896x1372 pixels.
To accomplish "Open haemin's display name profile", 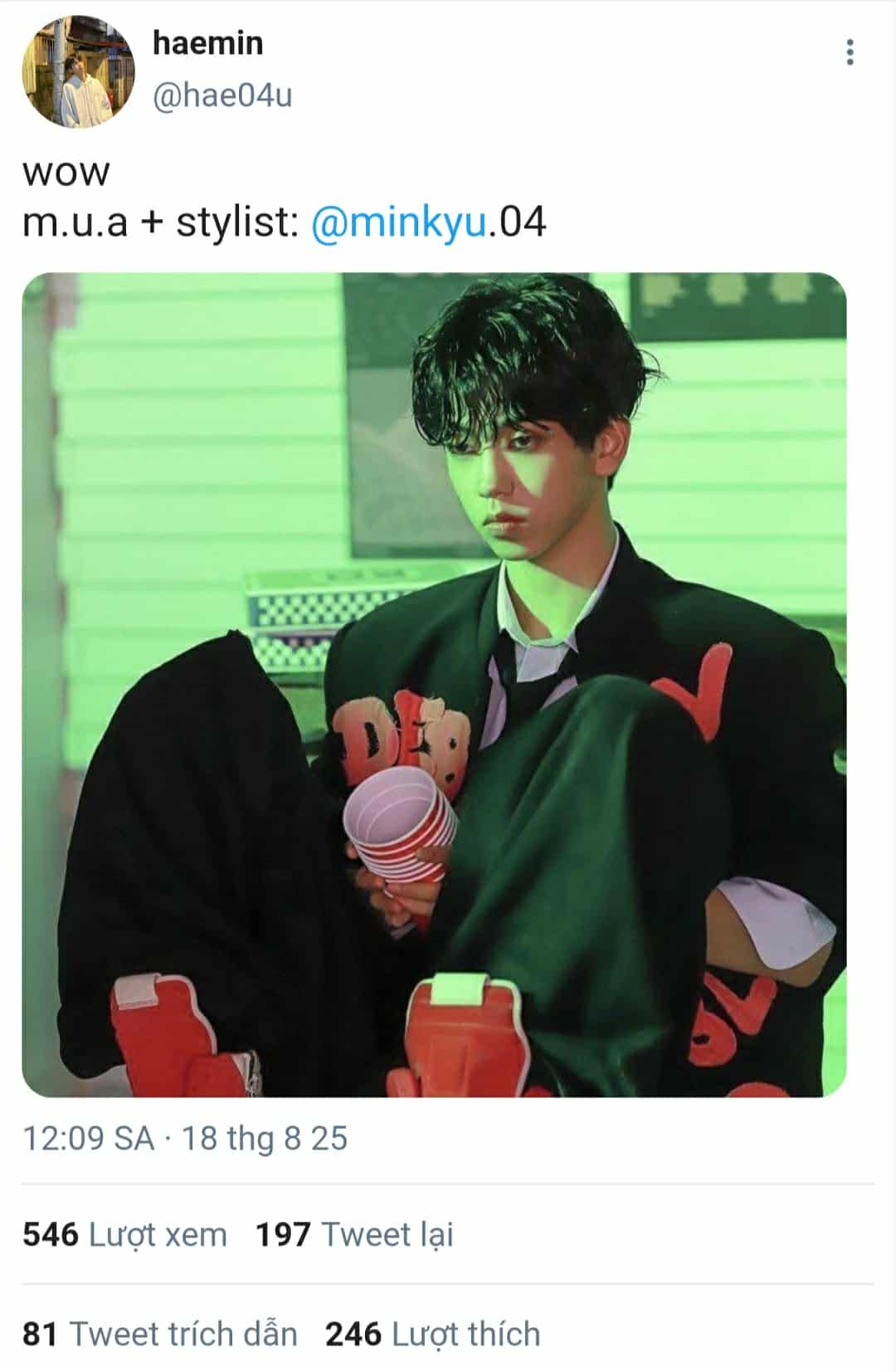I will pos(208,43).
